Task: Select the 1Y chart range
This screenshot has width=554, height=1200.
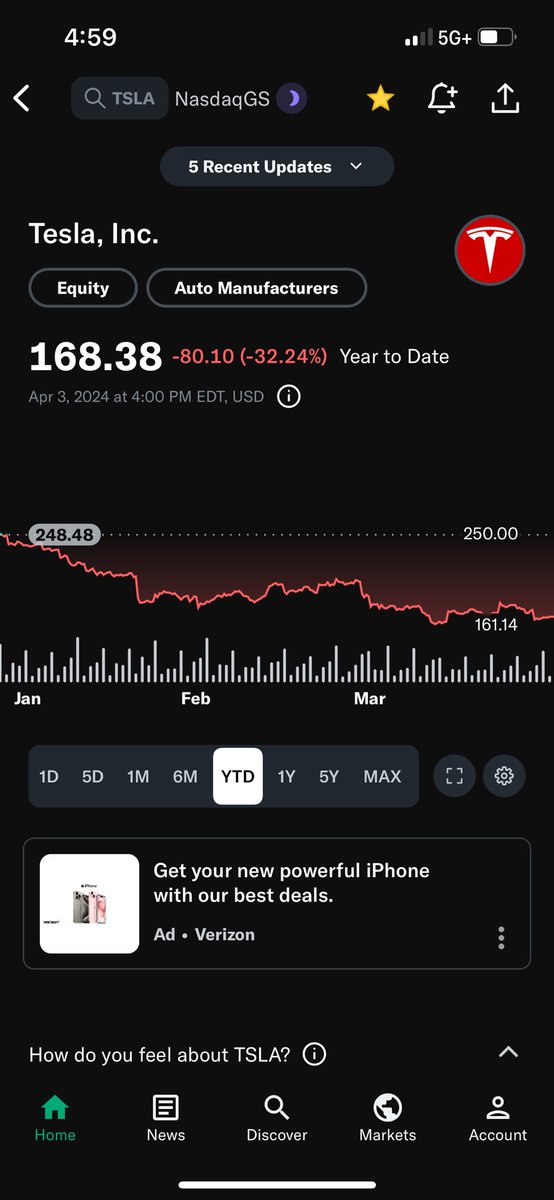Action: [287, 776]
